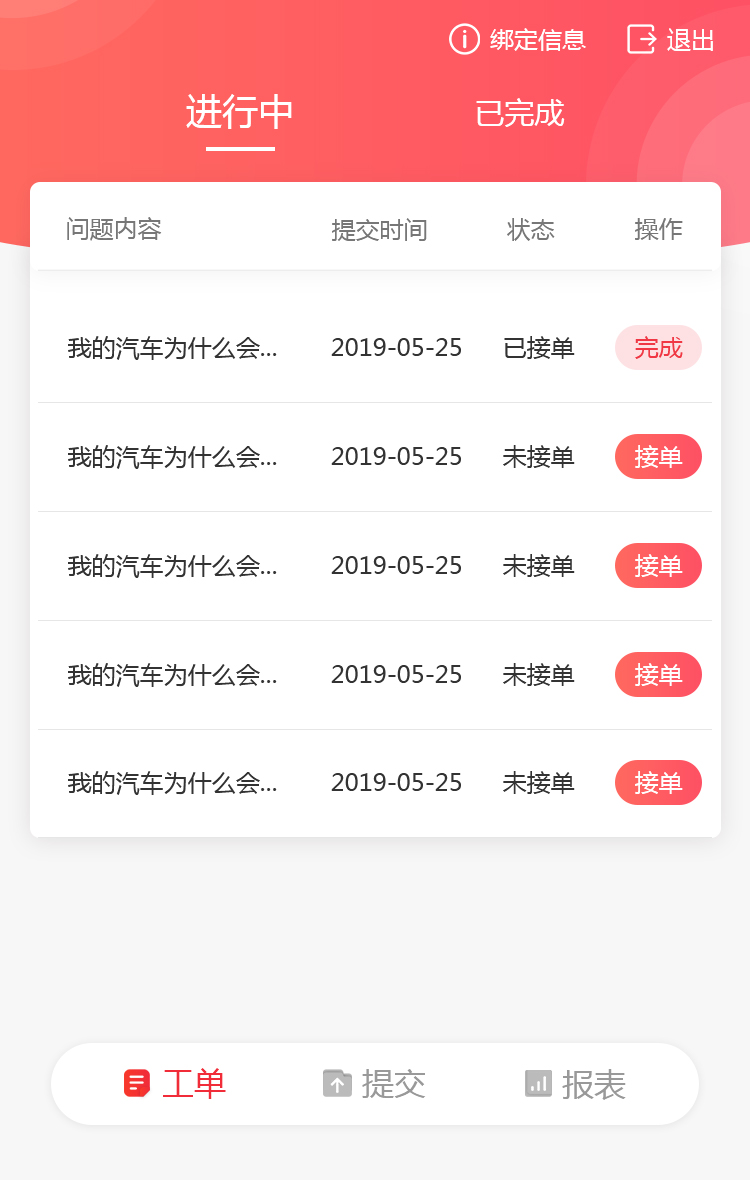Switch to the 已完成 tab
This screenshot has height=1180, width=750.
point(519,114)
